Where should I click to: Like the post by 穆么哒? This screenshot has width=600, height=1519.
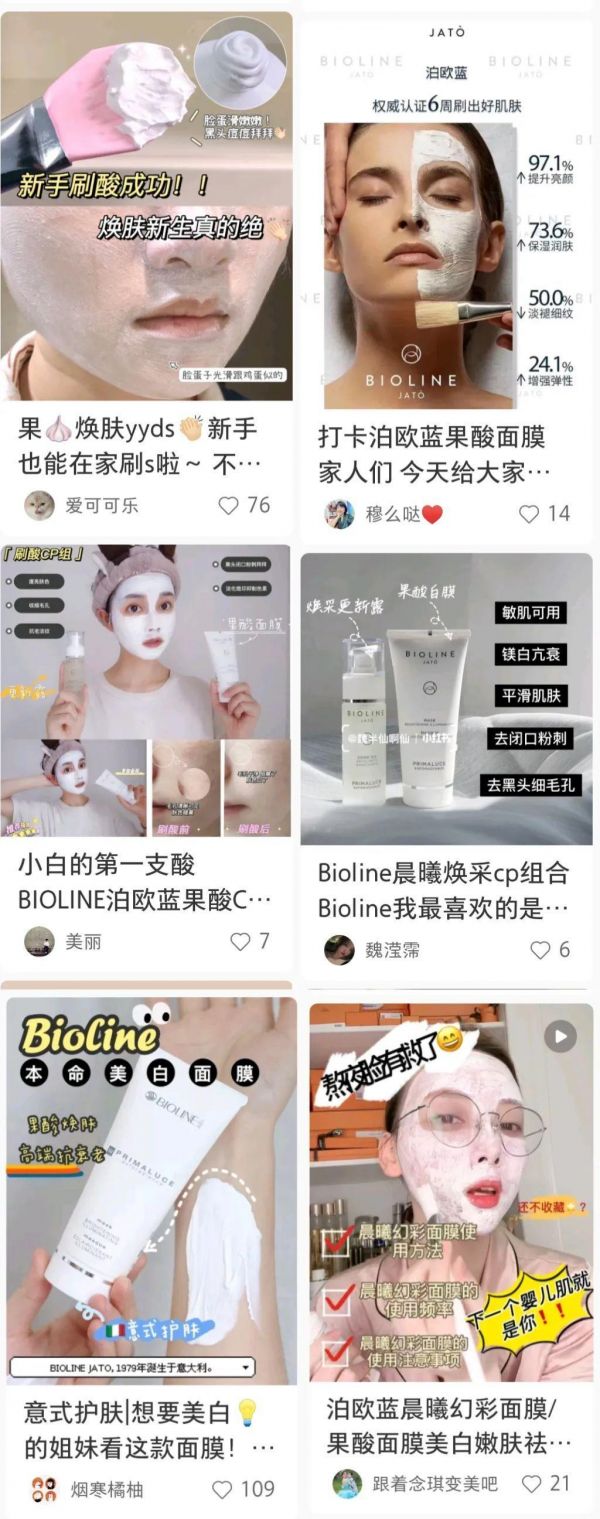[530, 514]
